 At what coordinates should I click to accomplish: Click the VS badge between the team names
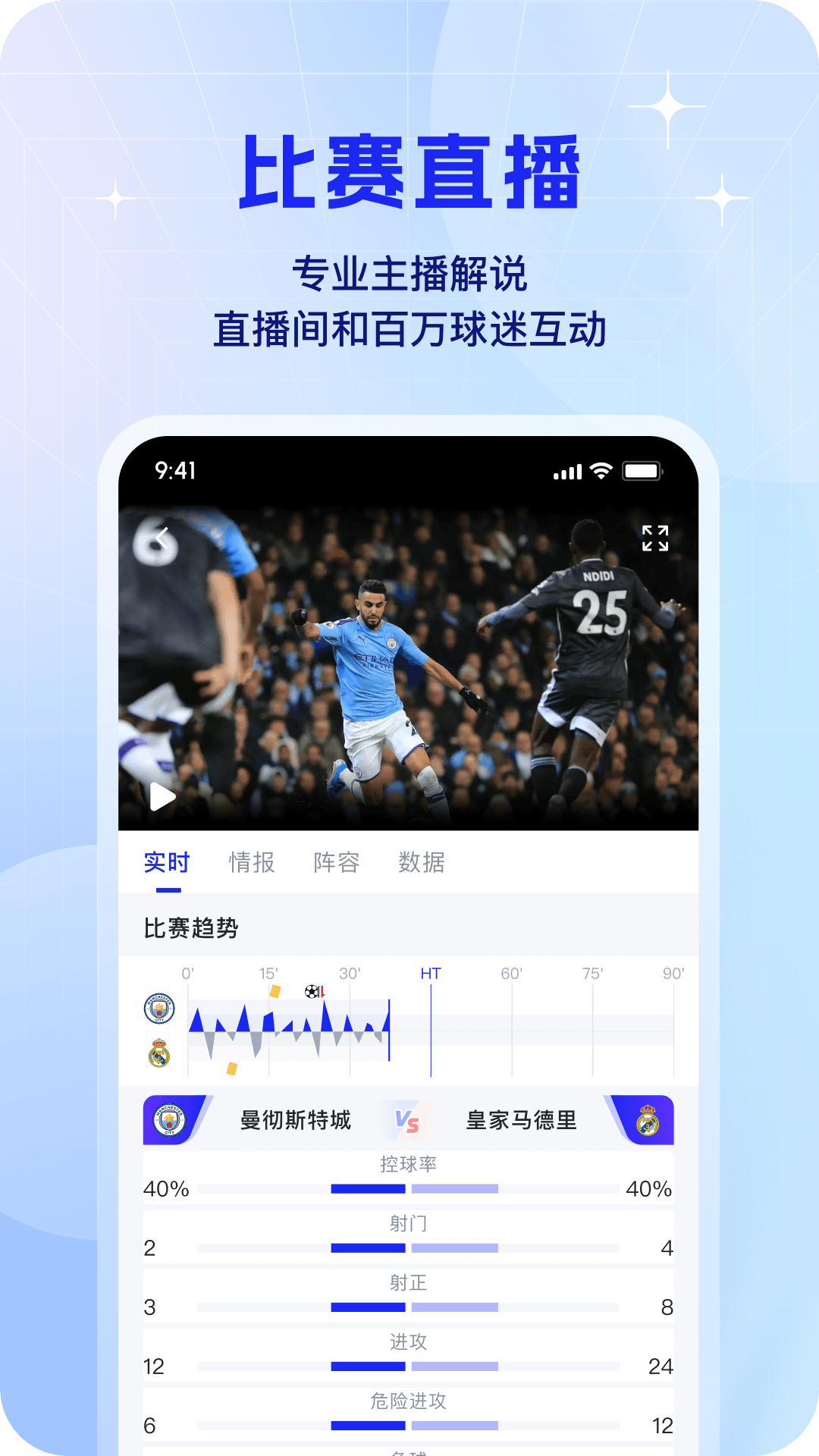(407, 1118)
